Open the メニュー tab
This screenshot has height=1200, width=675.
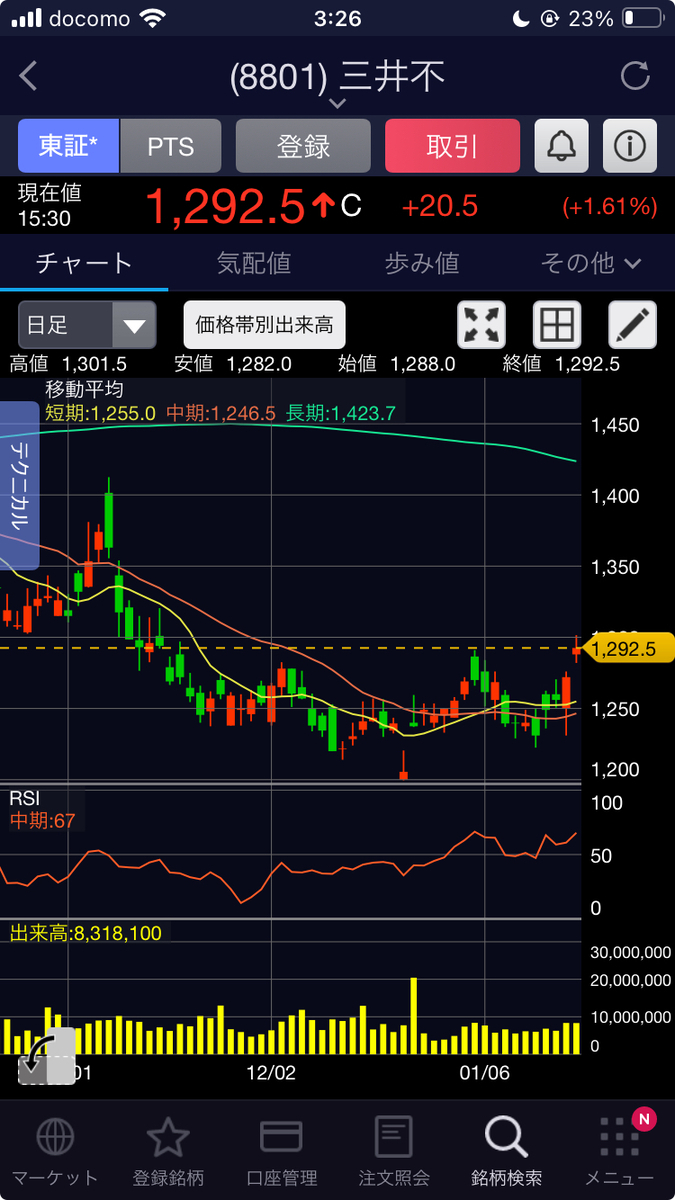(620, 1151)
